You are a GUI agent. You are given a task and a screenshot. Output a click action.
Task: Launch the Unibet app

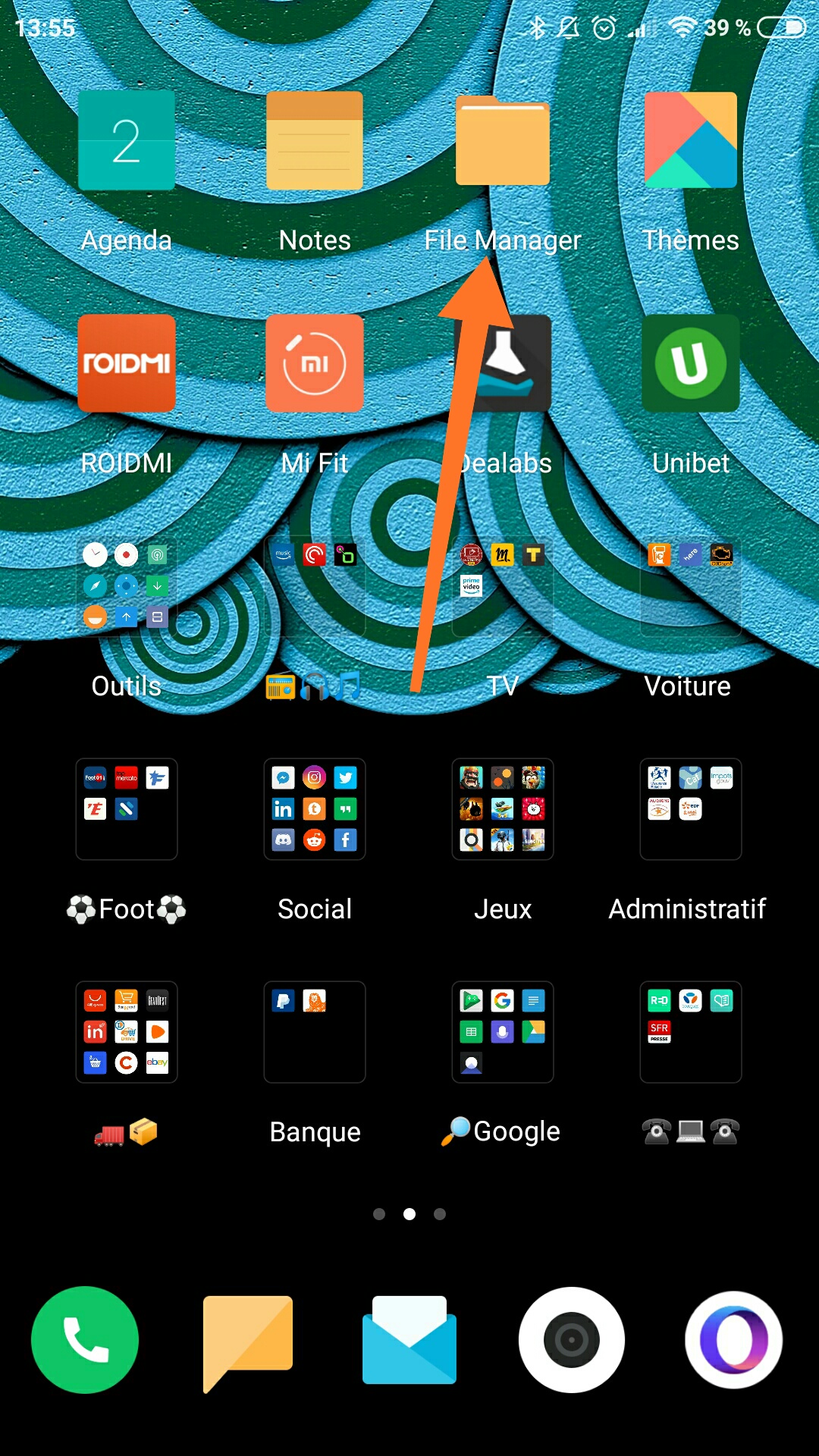tap(690, 364)
